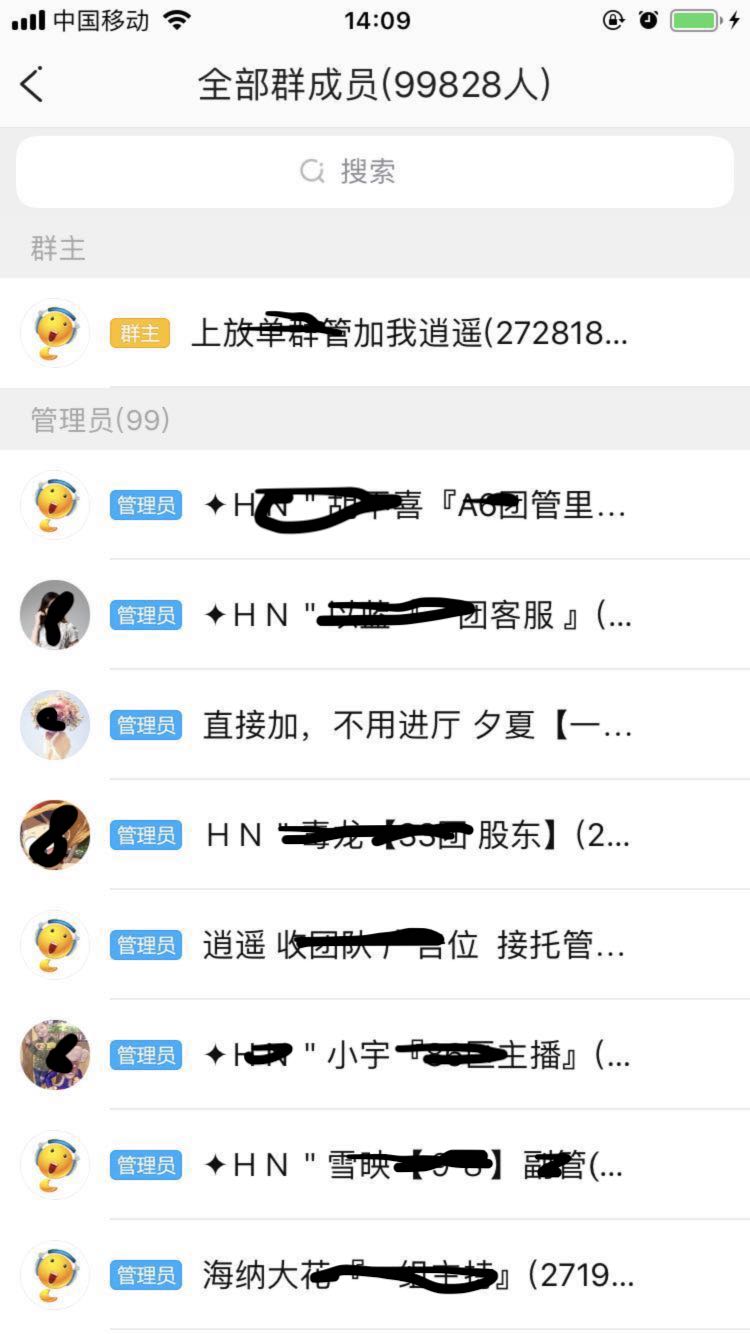Open admin 小宇 主播 profile
Image resolution: width=750 pixels, height=1334 pixels.
(x=416, y=1055)
